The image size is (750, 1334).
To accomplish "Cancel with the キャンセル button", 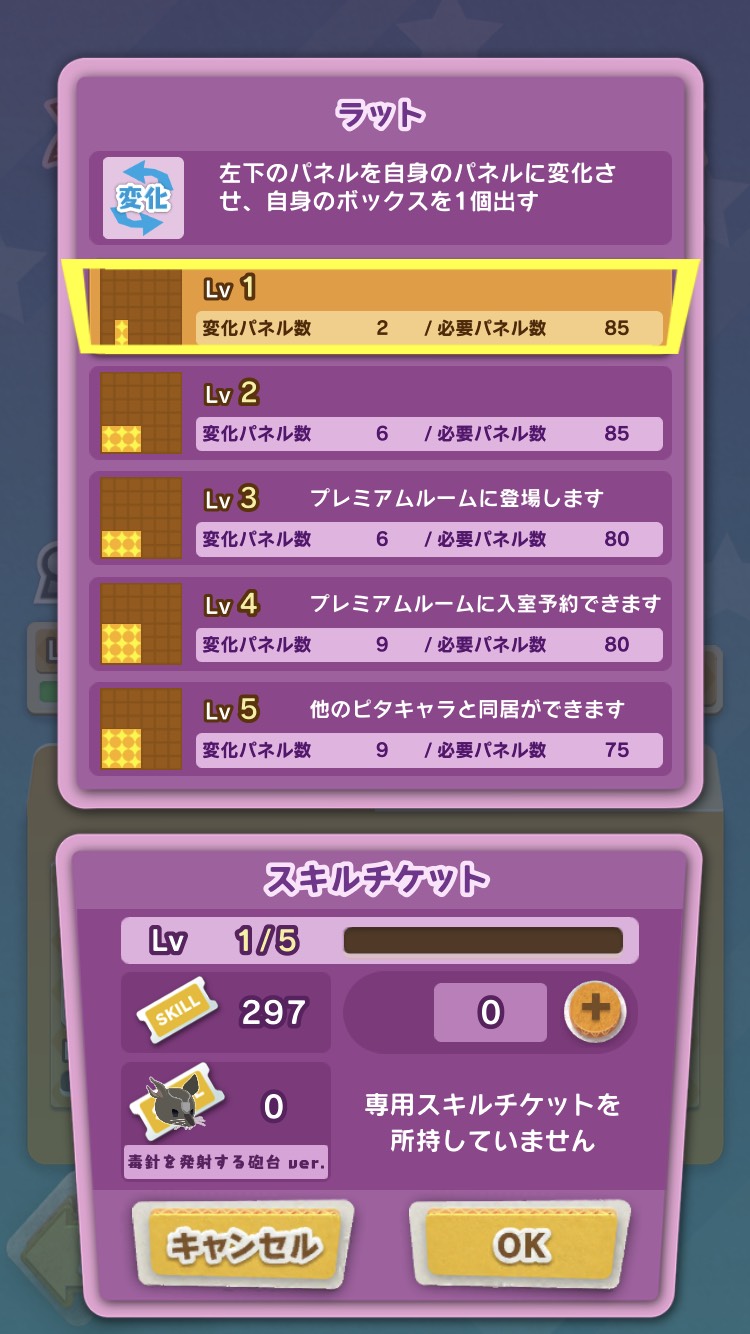I will (x=243, y=1246).
